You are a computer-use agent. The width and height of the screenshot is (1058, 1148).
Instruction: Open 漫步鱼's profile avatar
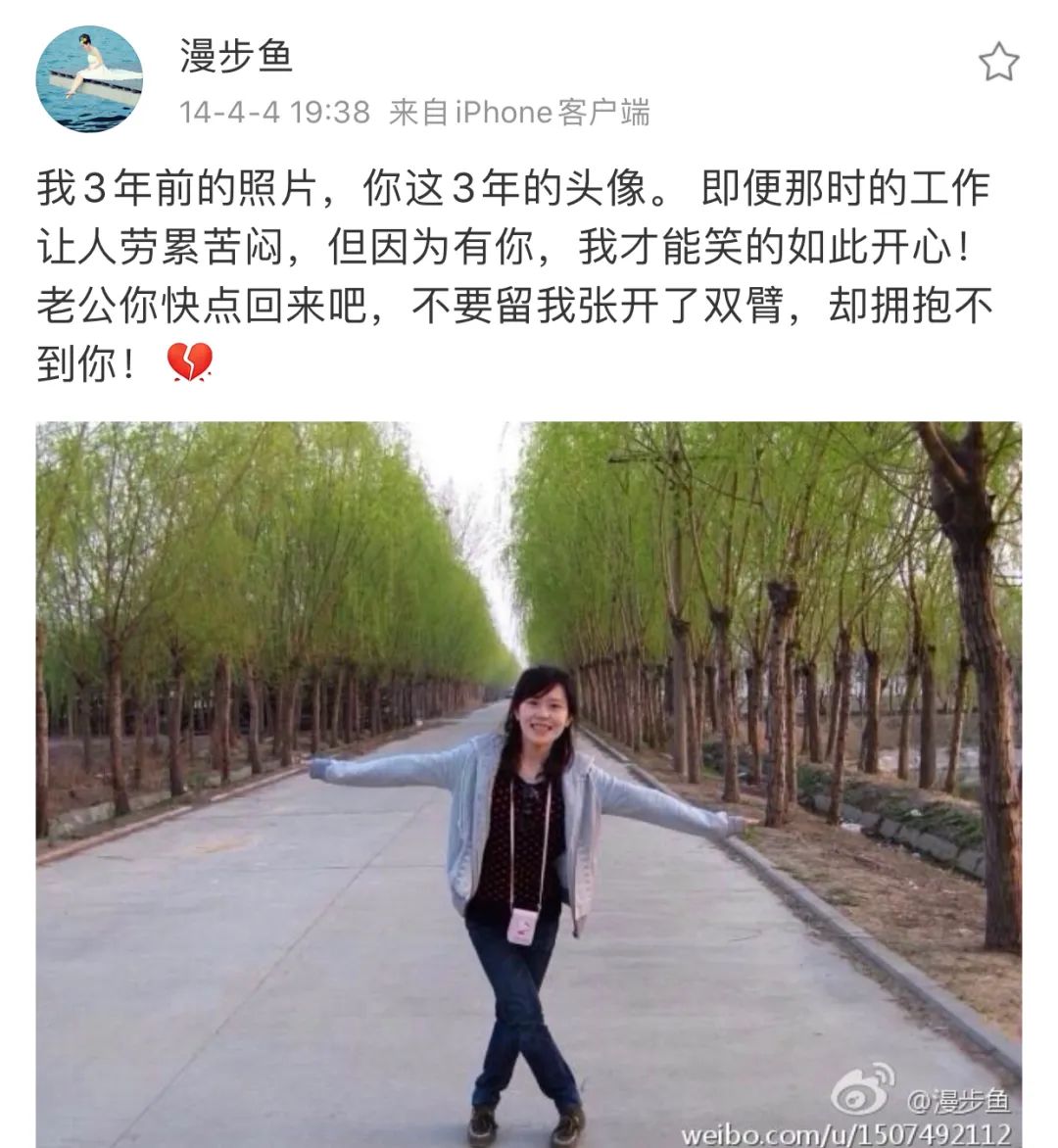point(89,79)
